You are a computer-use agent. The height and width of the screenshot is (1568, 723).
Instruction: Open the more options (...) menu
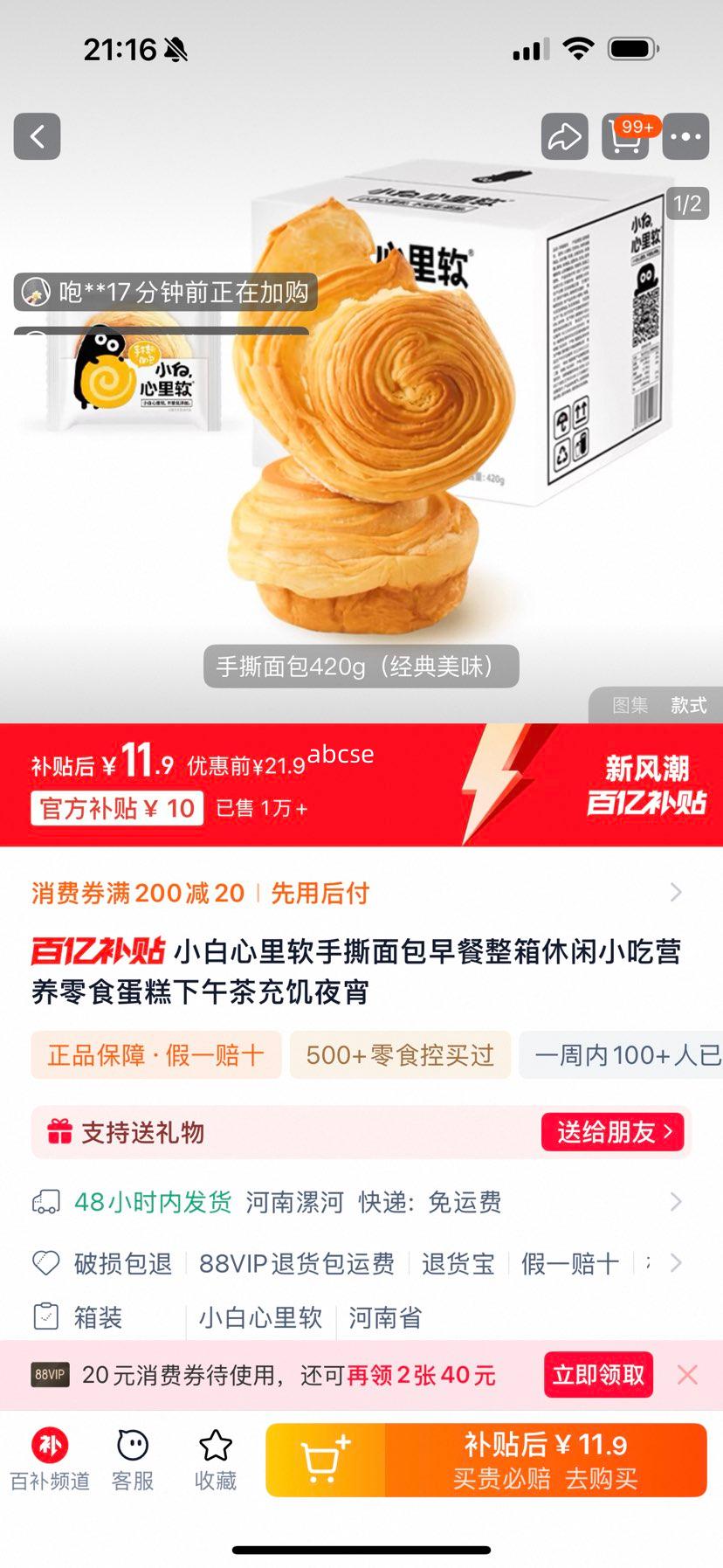(686, 137)
